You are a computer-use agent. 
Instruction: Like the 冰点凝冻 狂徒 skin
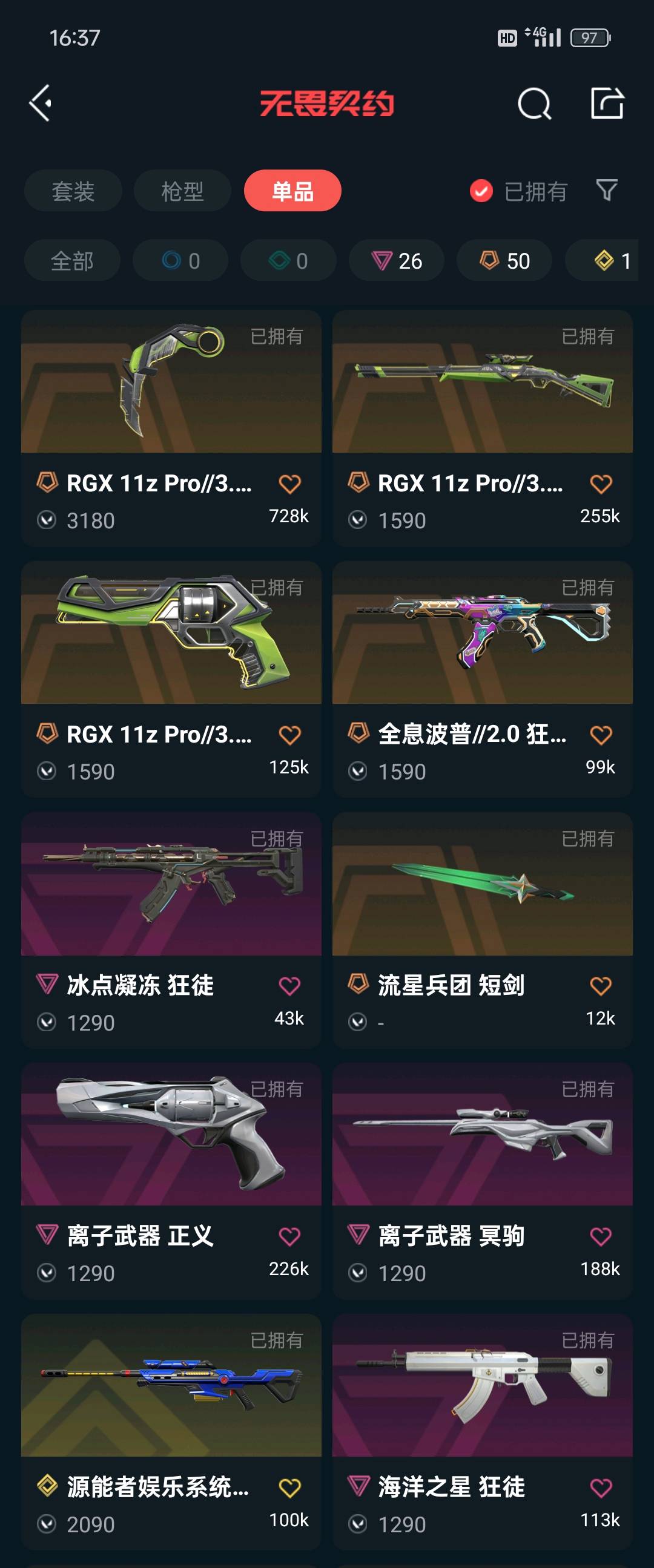[289, 985]
